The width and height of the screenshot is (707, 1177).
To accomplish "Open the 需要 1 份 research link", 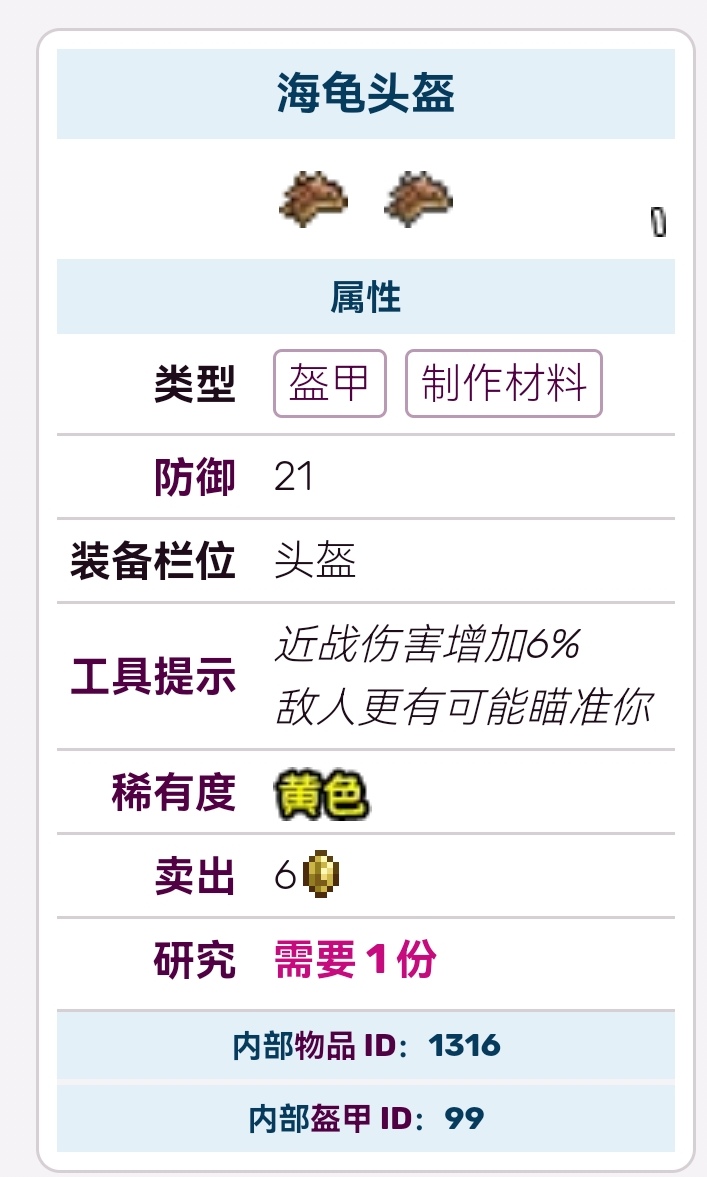I will [355, 961].
